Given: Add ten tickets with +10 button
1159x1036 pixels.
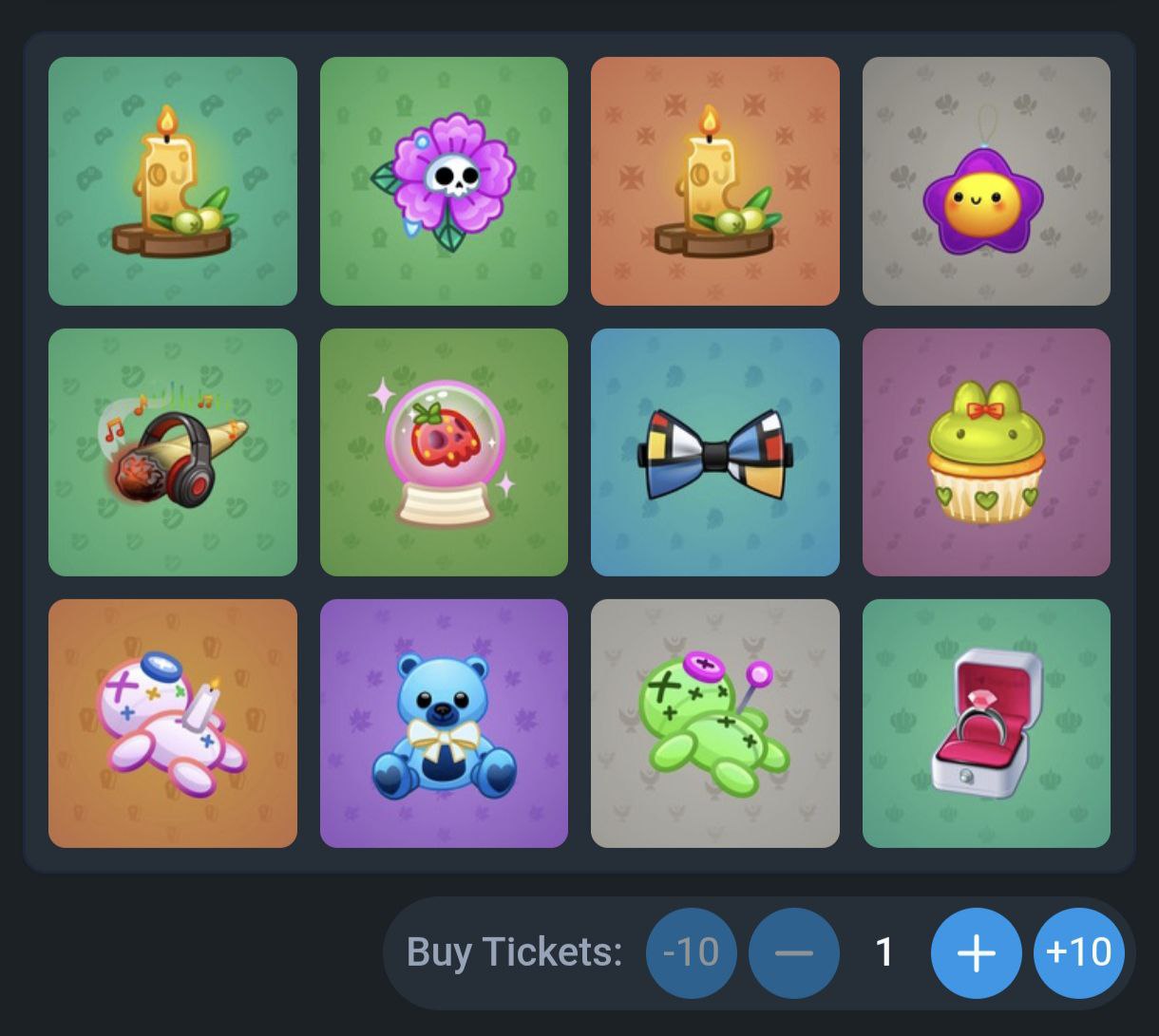Looking at the screenshot, I should pyautogui.click(x=1078, y=952).
